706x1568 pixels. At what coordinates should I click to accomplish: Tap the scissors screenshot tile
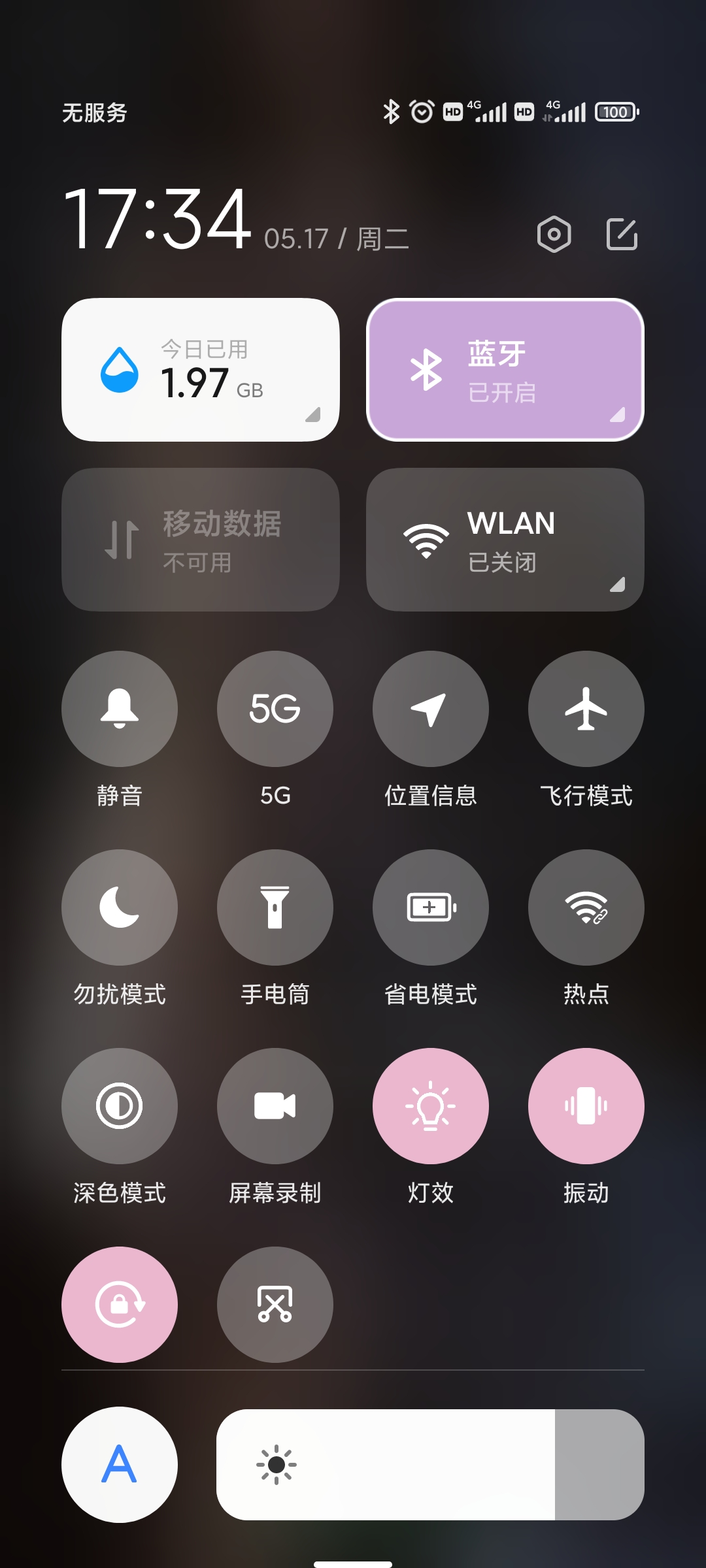pyautogui.click(x=275, y=1305)
